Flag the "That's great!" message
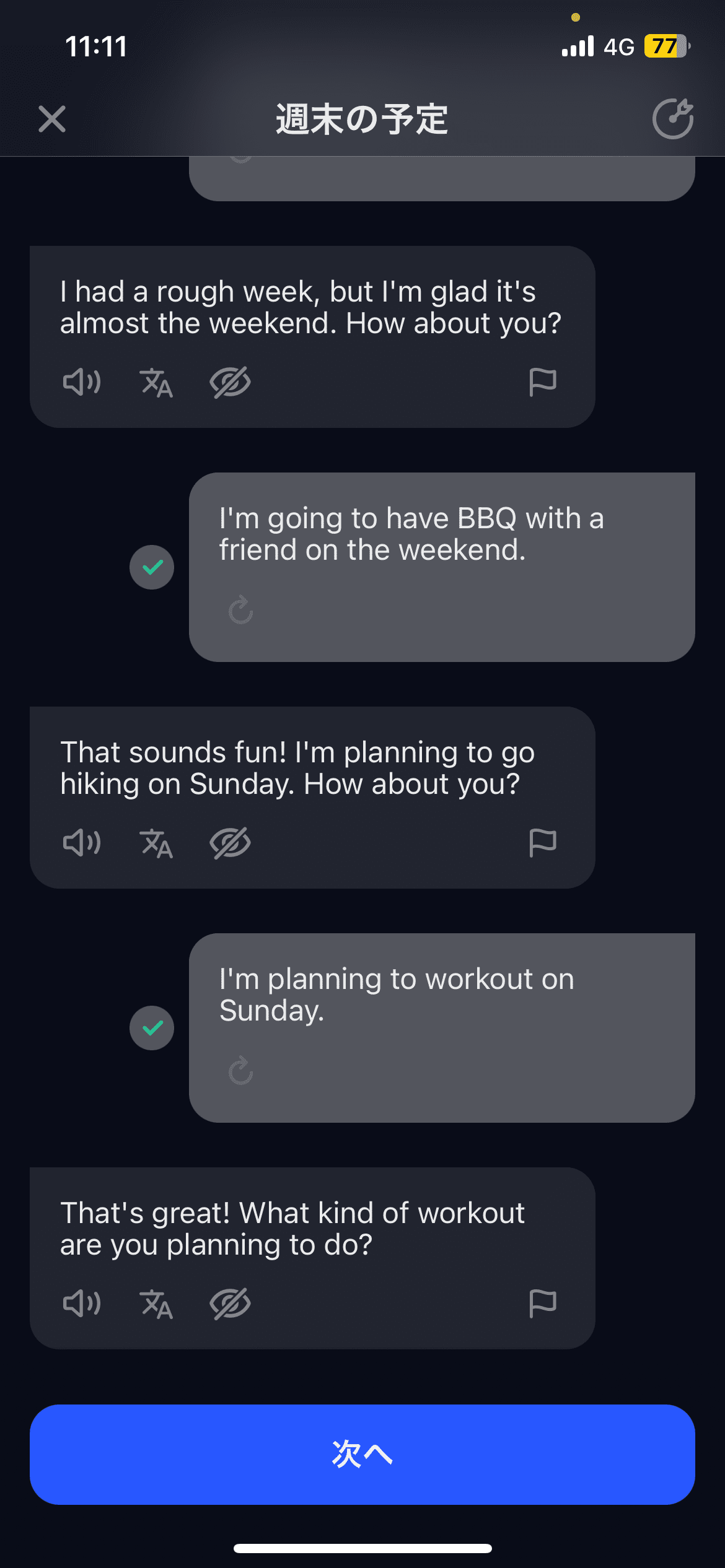The image size is (725, 1568). click(543, 1304)
